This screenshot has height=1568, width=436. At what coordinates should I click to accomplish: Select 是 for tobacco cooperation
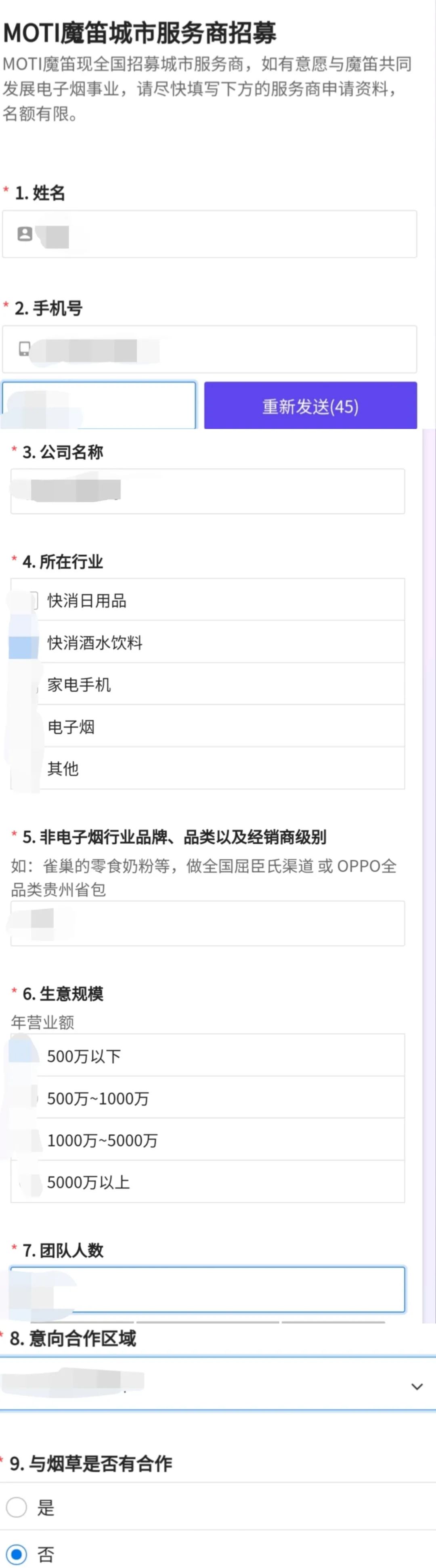pyautogui.click(x=17, y=1507)
